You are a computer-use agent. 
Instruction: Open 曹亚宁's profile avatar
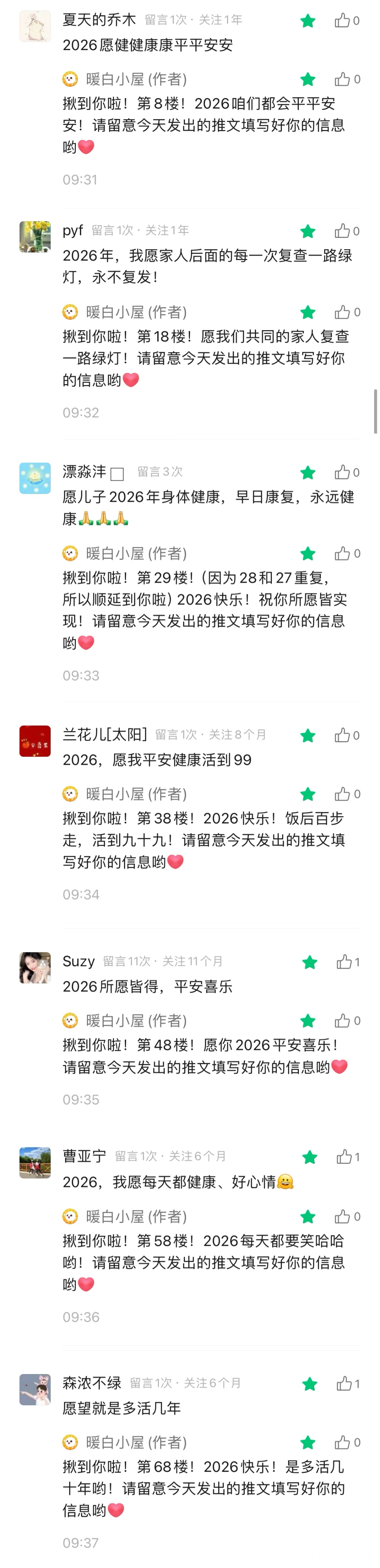(x=35, y=1163)
